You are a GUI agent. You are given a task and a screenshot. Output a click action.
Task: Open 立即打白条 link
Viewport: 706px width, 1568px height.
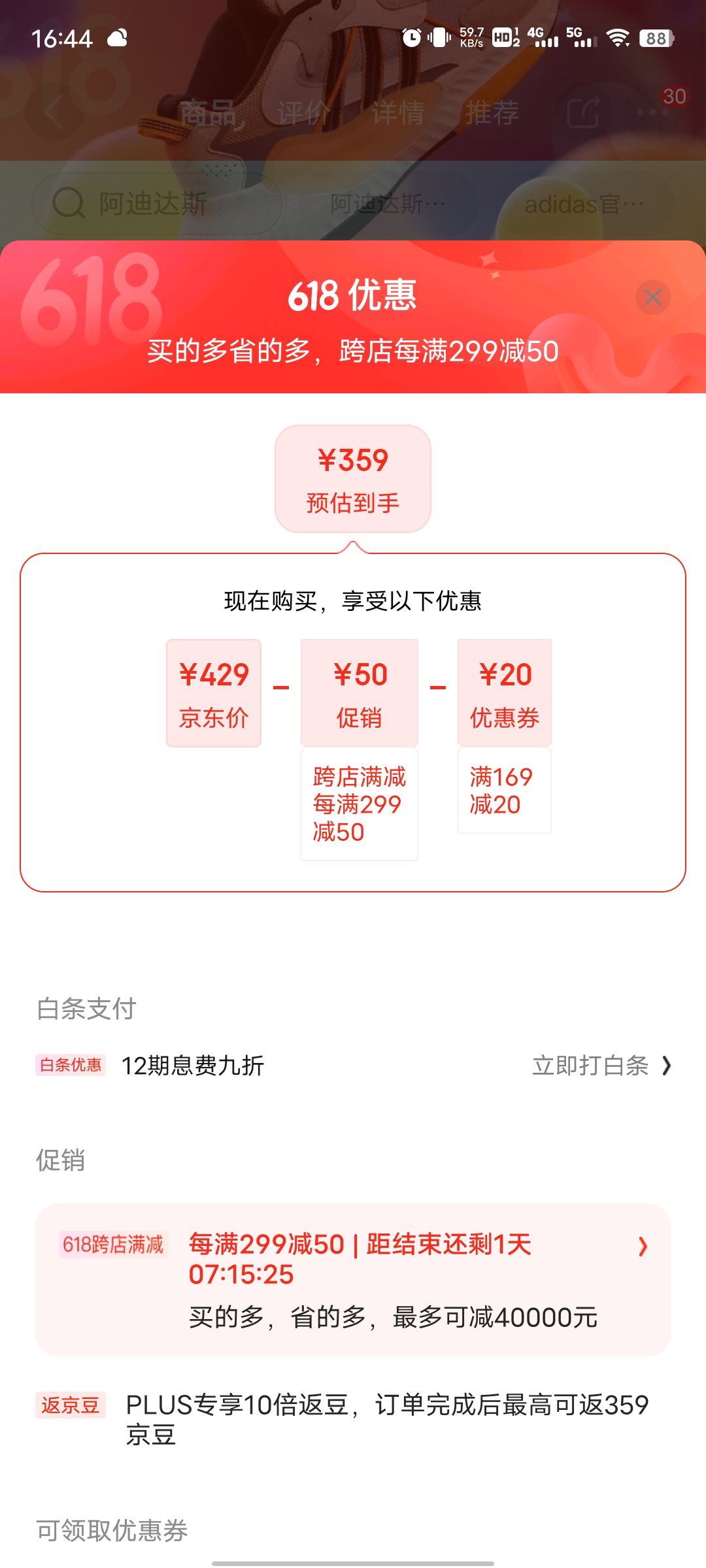coord(601,1066)
